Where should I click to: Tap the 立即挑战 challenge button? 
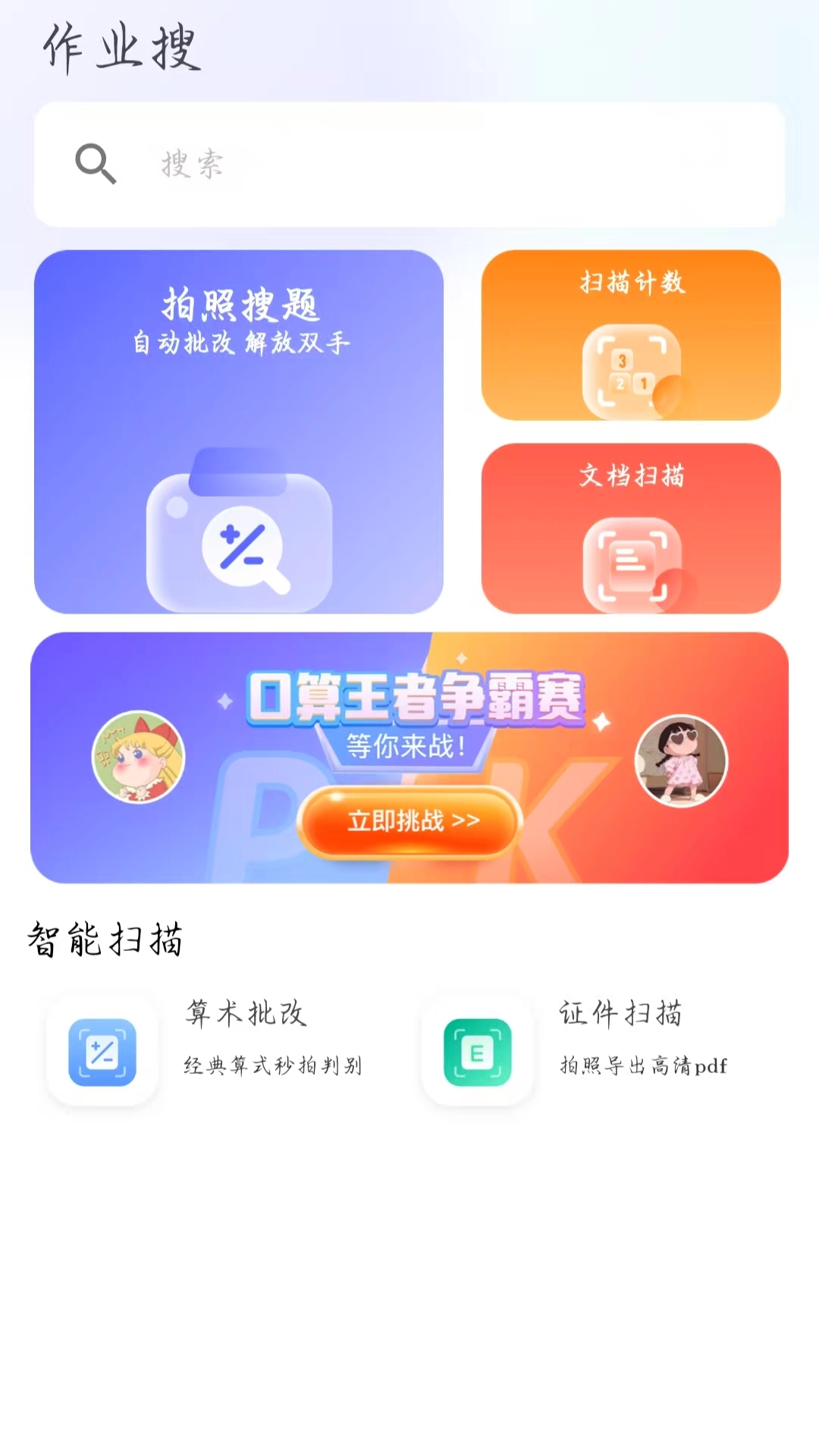pos(410,821)
